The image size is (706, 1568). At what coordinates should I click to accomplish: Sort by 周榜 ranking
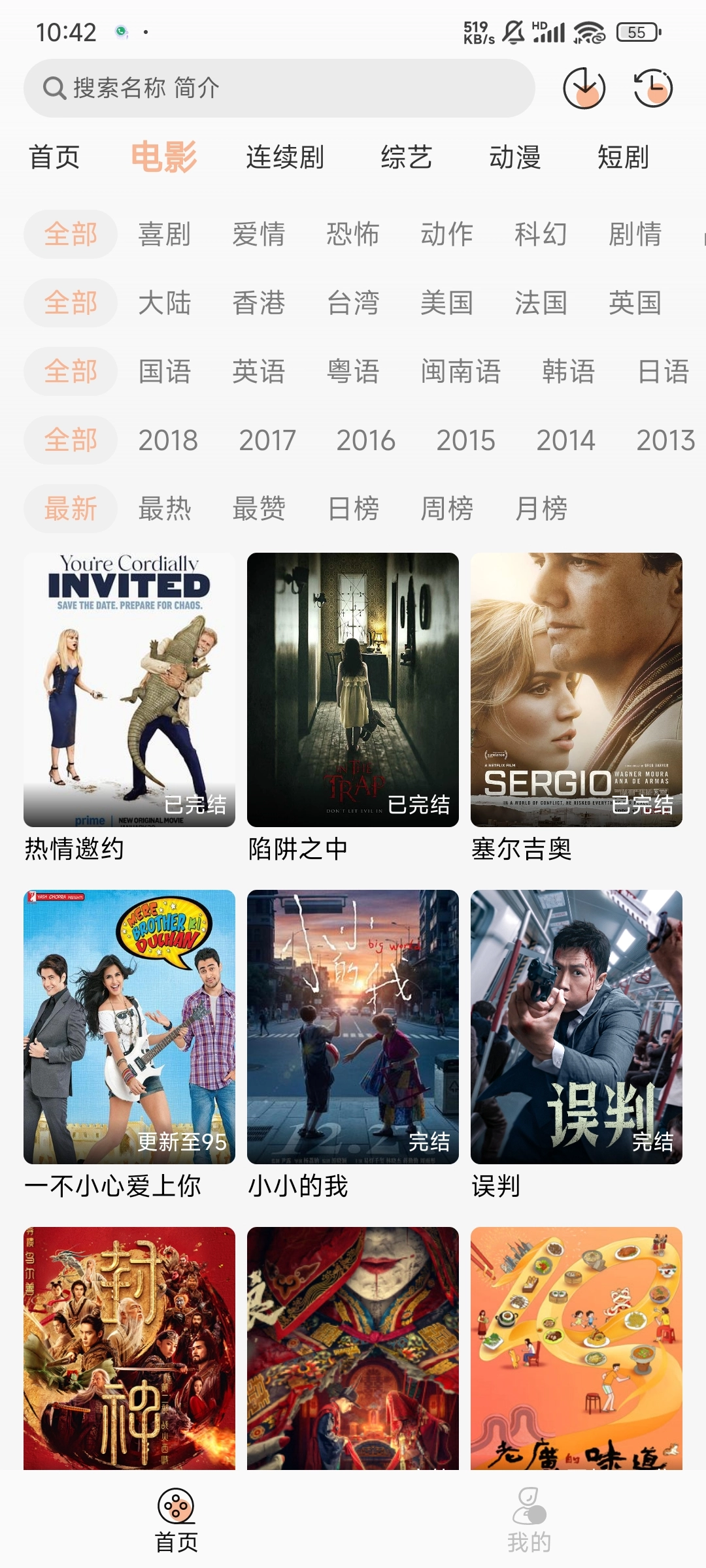pyautogui.click(x=447, y=509)
